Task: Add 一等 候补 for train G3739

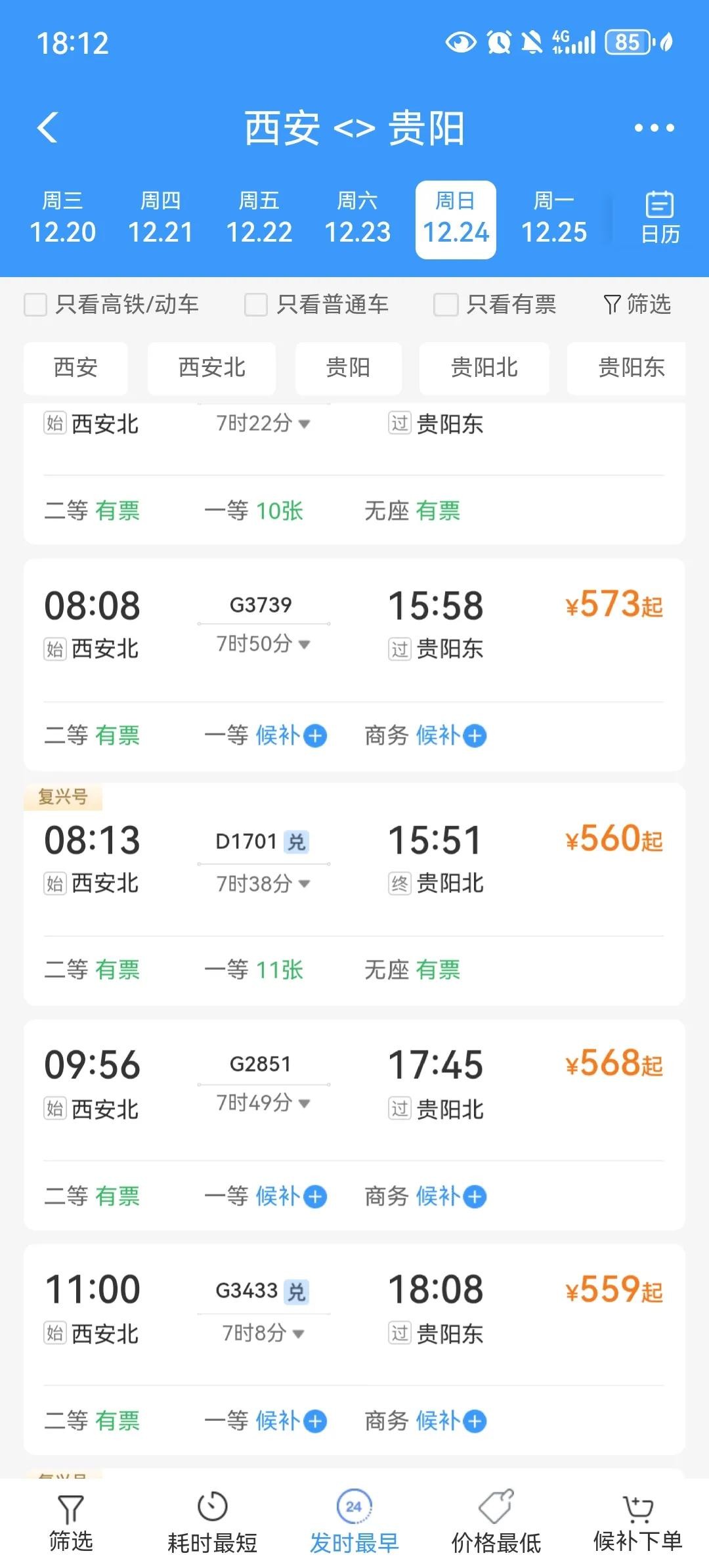Action: click(291, 735)
